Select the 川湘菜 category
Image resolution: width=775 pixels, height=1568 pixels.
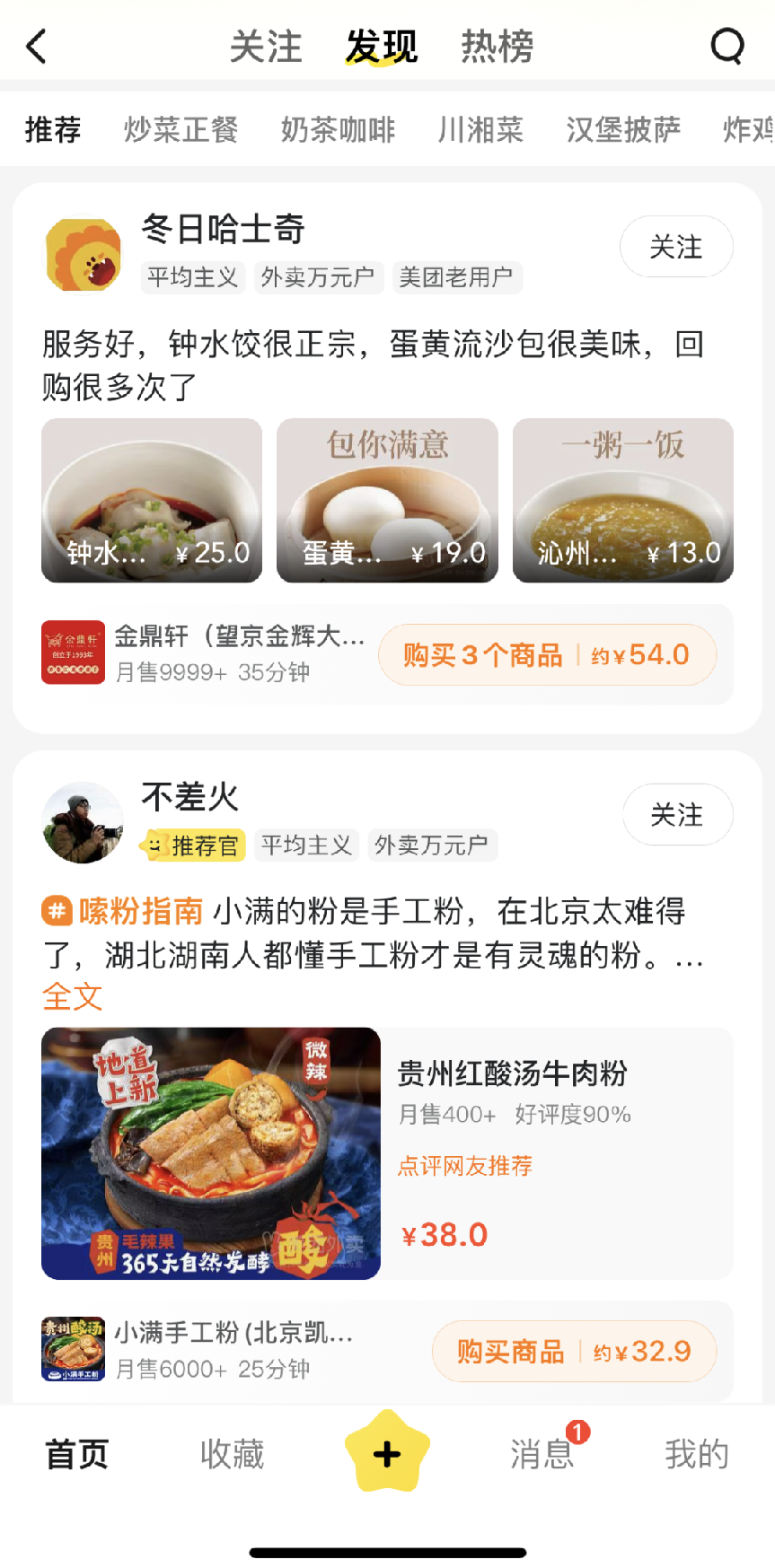coord(480,130)
